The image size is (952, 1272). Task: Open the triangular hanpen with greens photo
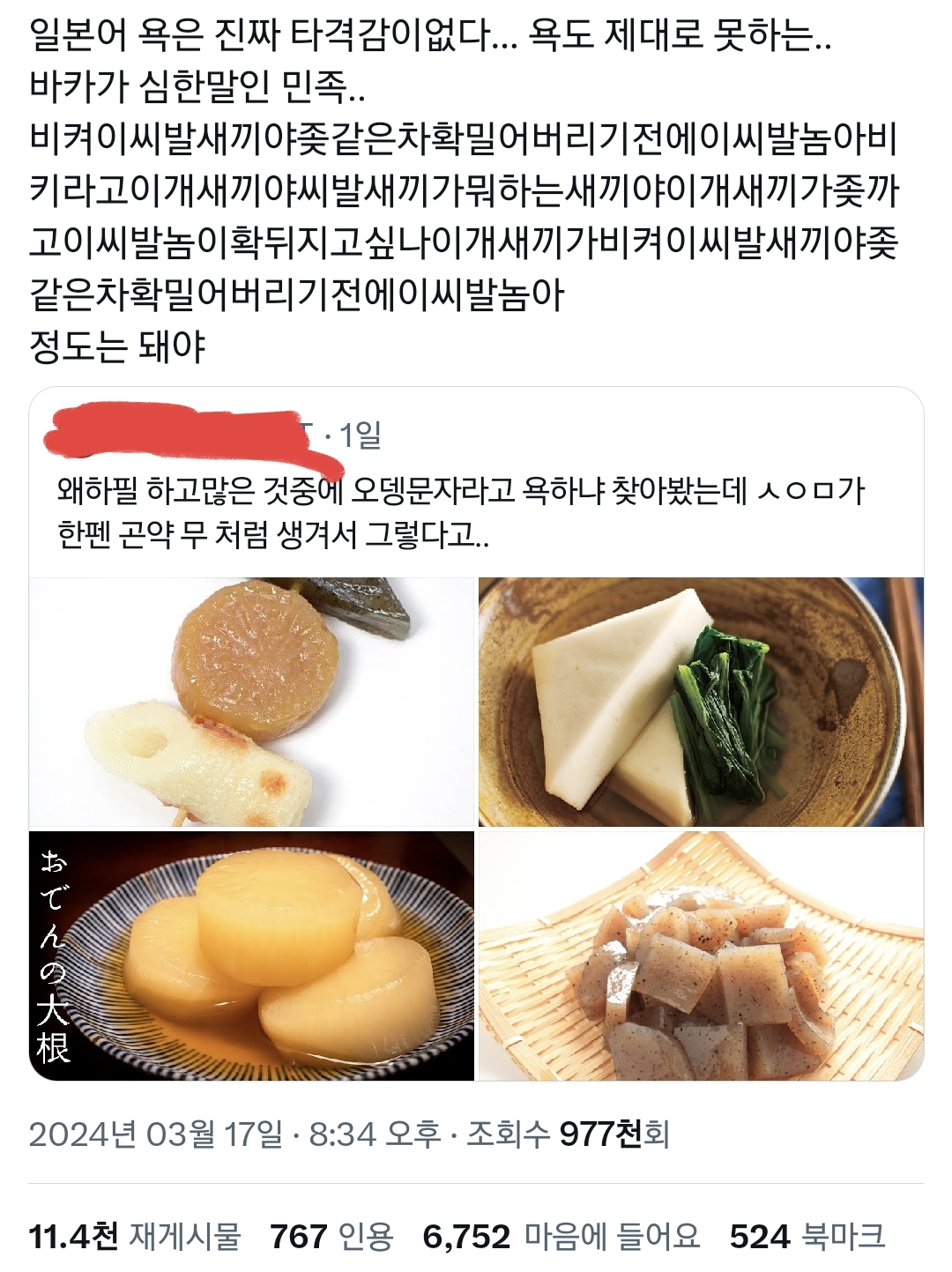pos(701,699)
